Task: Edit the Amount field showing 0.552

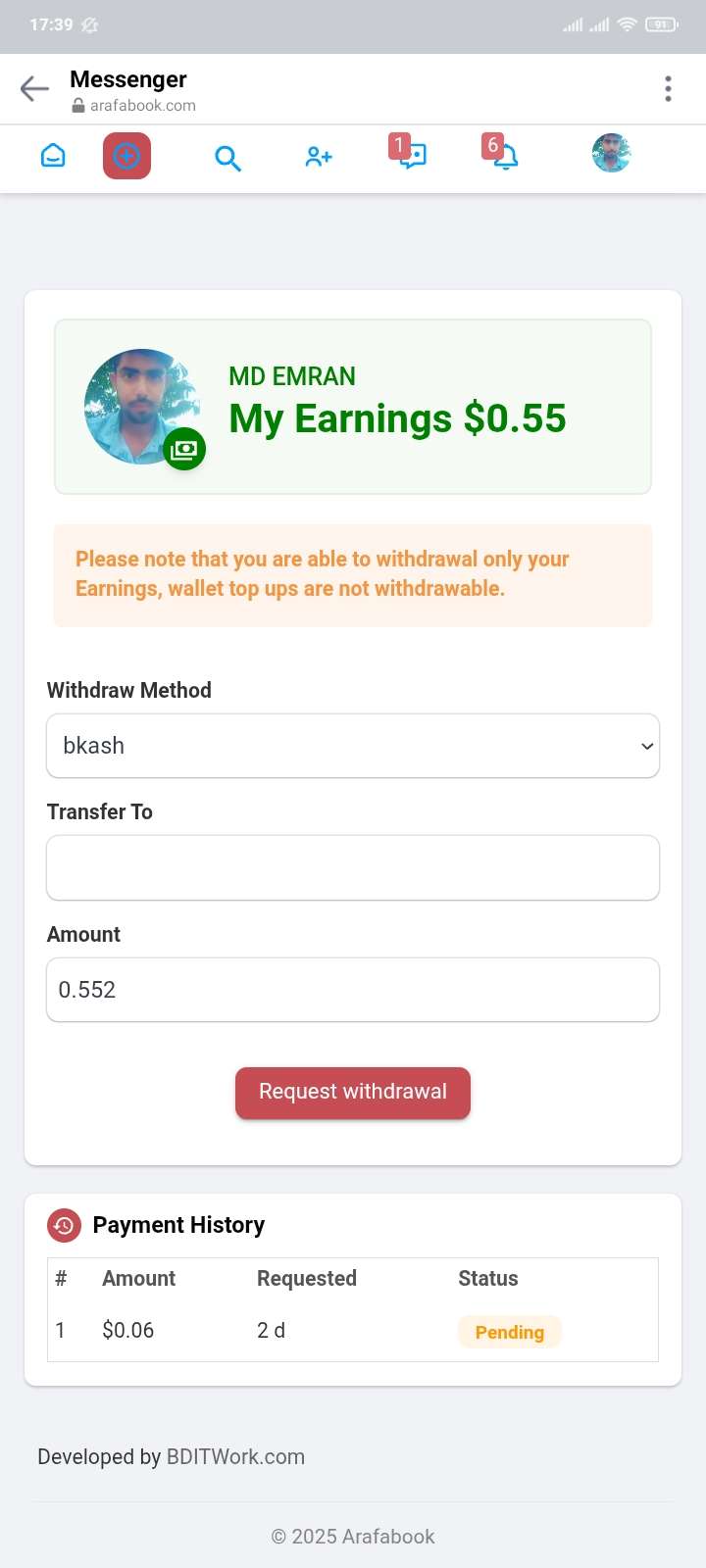Action: click(353, 990)
